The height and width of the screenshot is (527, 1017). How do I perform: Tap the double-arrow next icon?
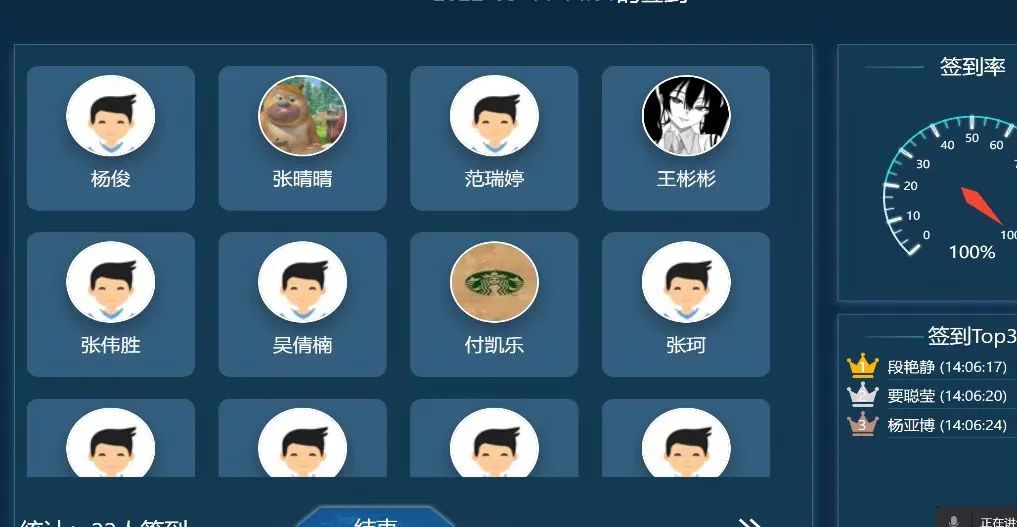[x=750, y=522]
